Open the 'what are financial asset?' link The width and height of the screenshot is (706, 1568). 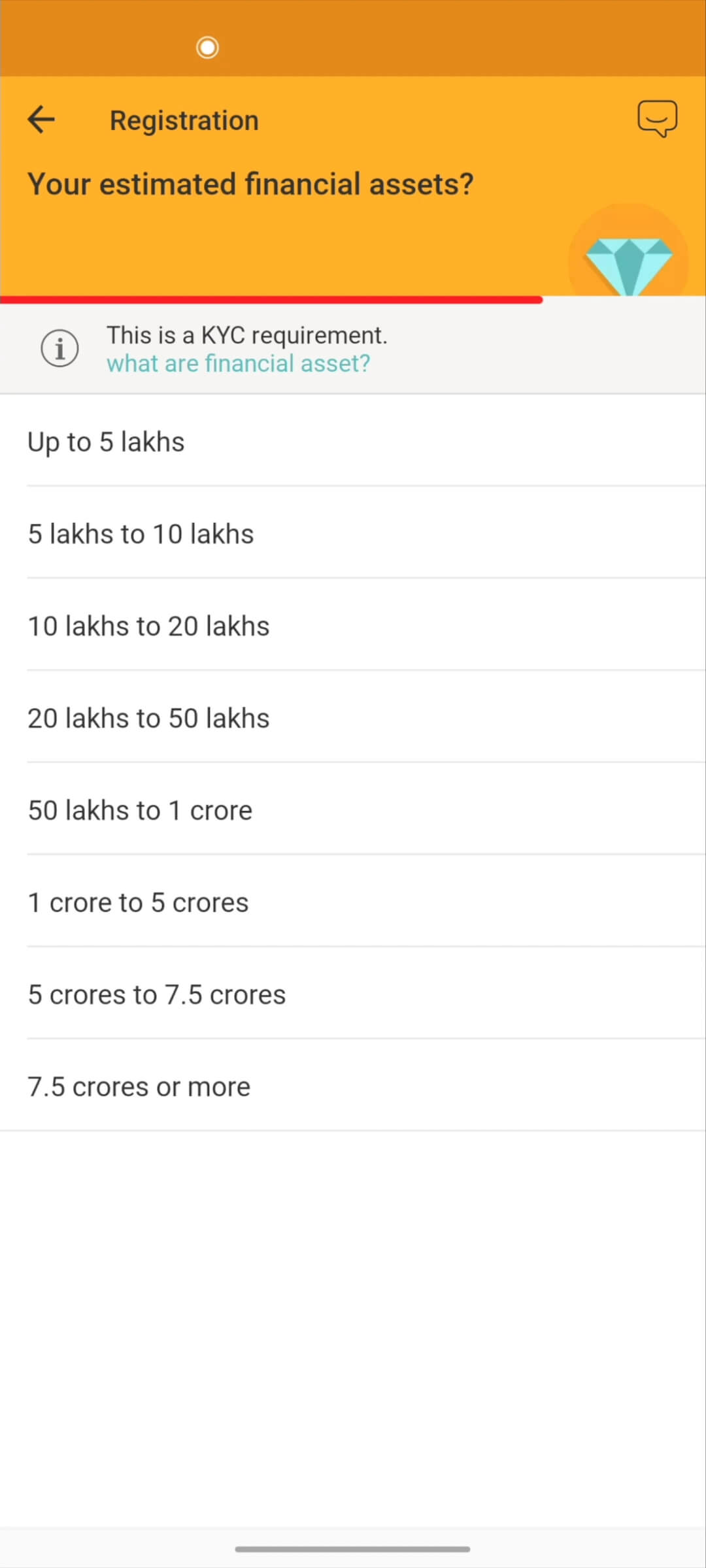click(239, 363)
